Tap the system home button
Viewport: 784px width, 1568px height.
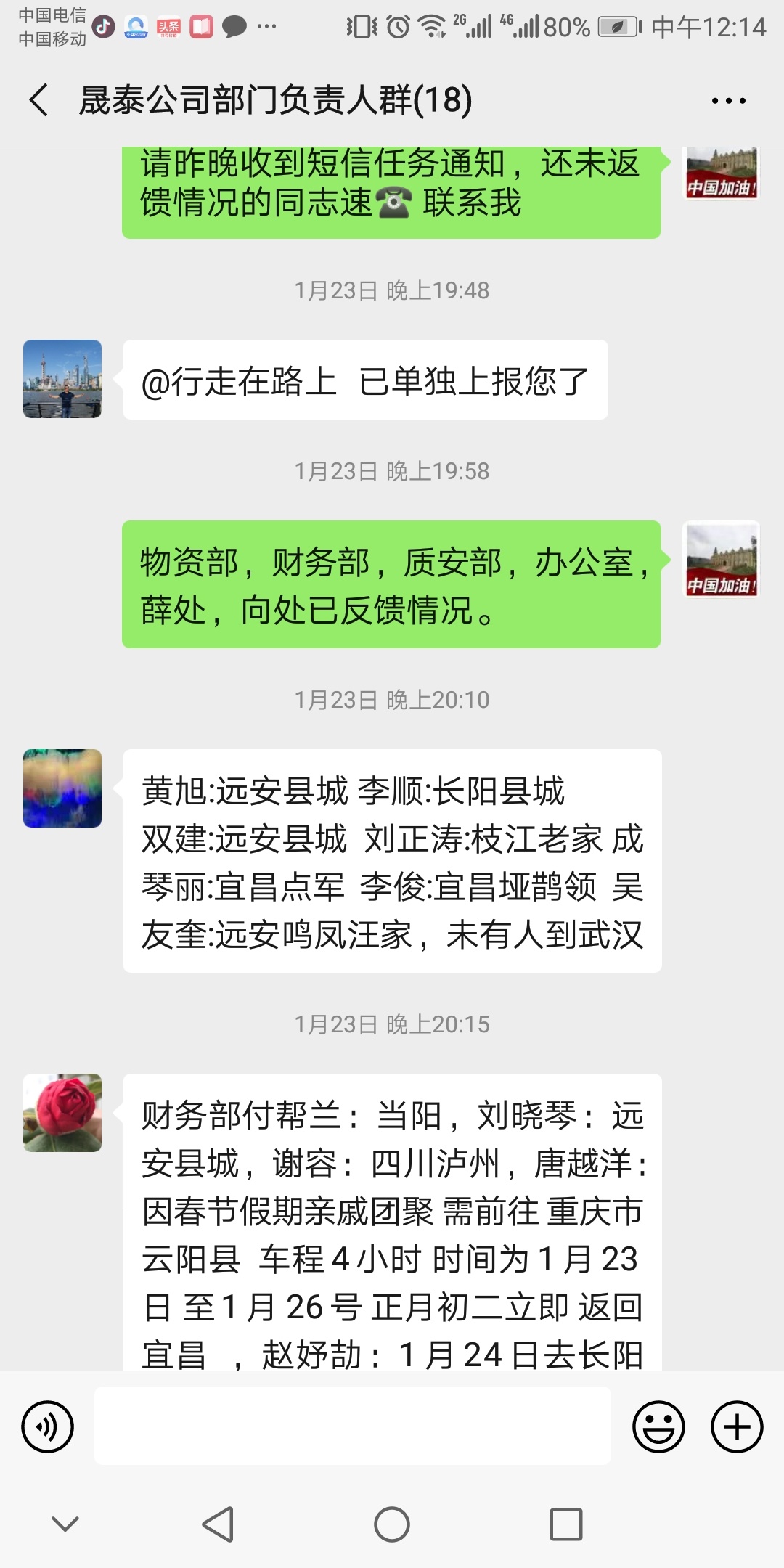point(392,1524)
